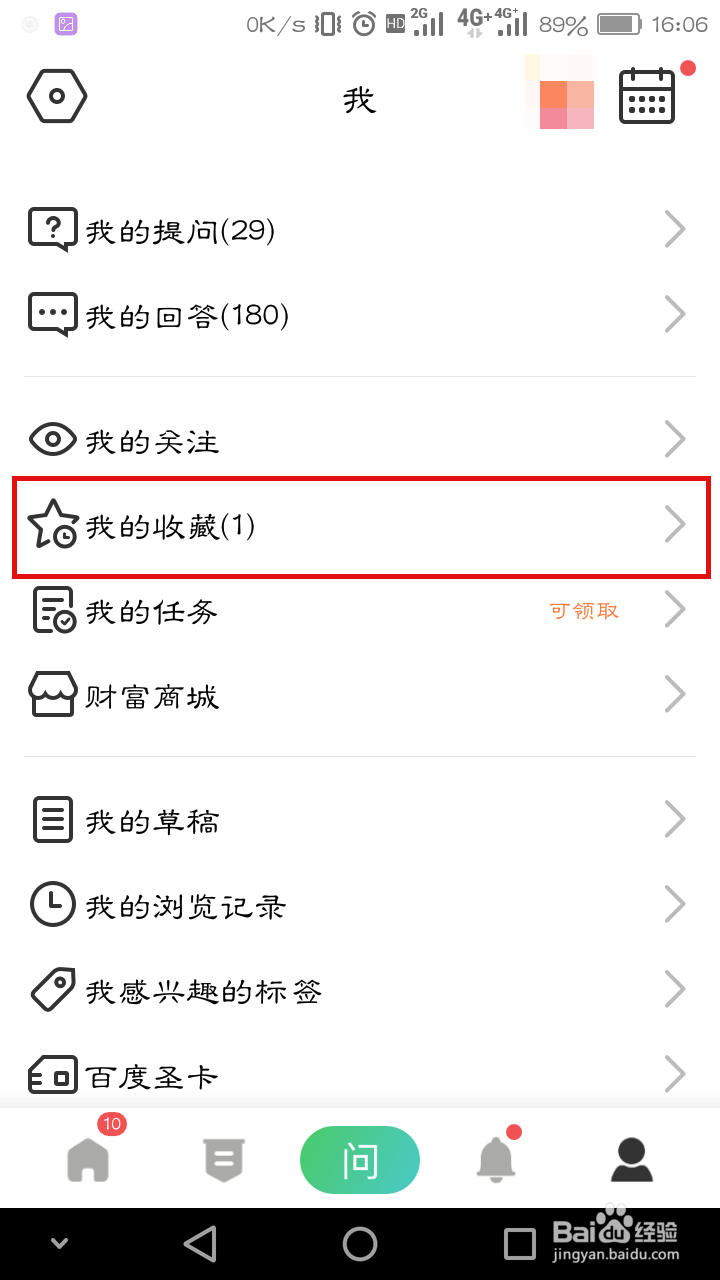This screenshot has height=1280, width=720.
Task: Tap the green 问 ask button
Action: tap(360, 1160)
